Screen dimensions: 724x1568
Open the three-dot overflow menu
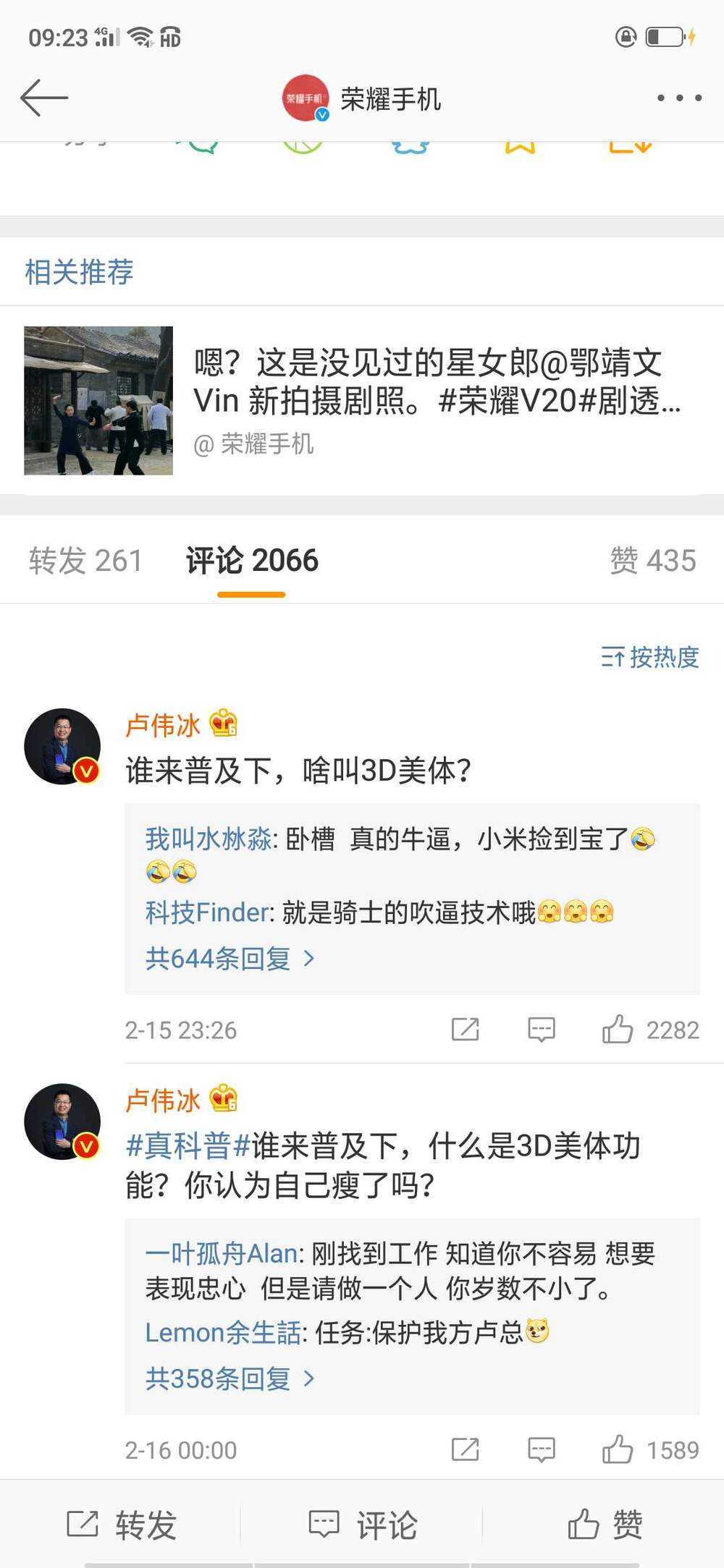(x=678, y=98)
